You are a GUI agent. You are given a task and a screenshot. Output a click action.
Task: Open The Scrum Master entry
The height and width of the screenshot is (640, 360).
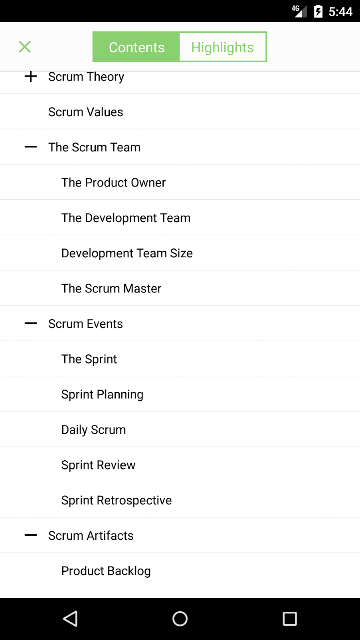(180, 288)
